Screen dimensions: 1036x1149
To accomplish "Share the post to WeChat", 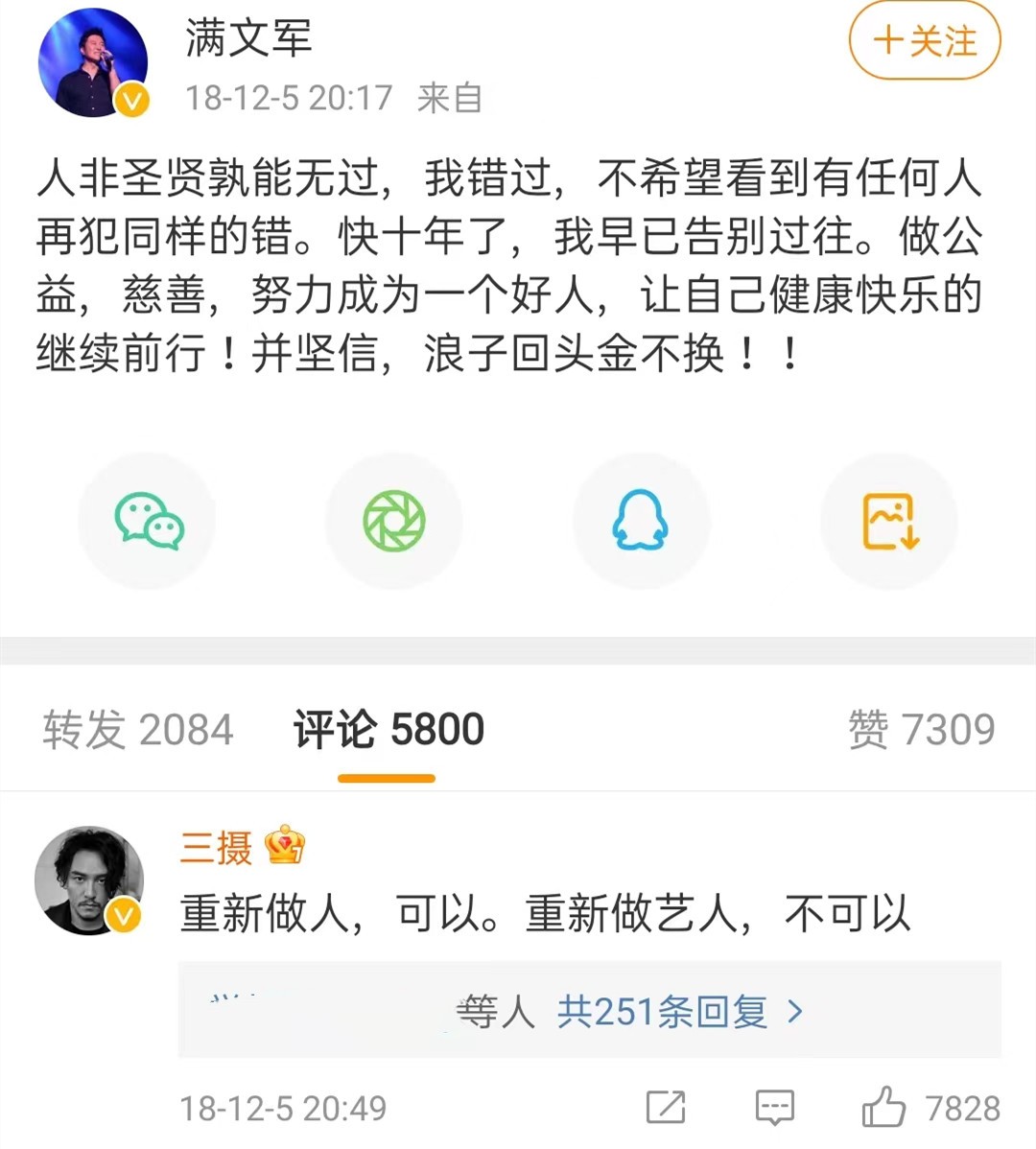I will tap(147, 521).
